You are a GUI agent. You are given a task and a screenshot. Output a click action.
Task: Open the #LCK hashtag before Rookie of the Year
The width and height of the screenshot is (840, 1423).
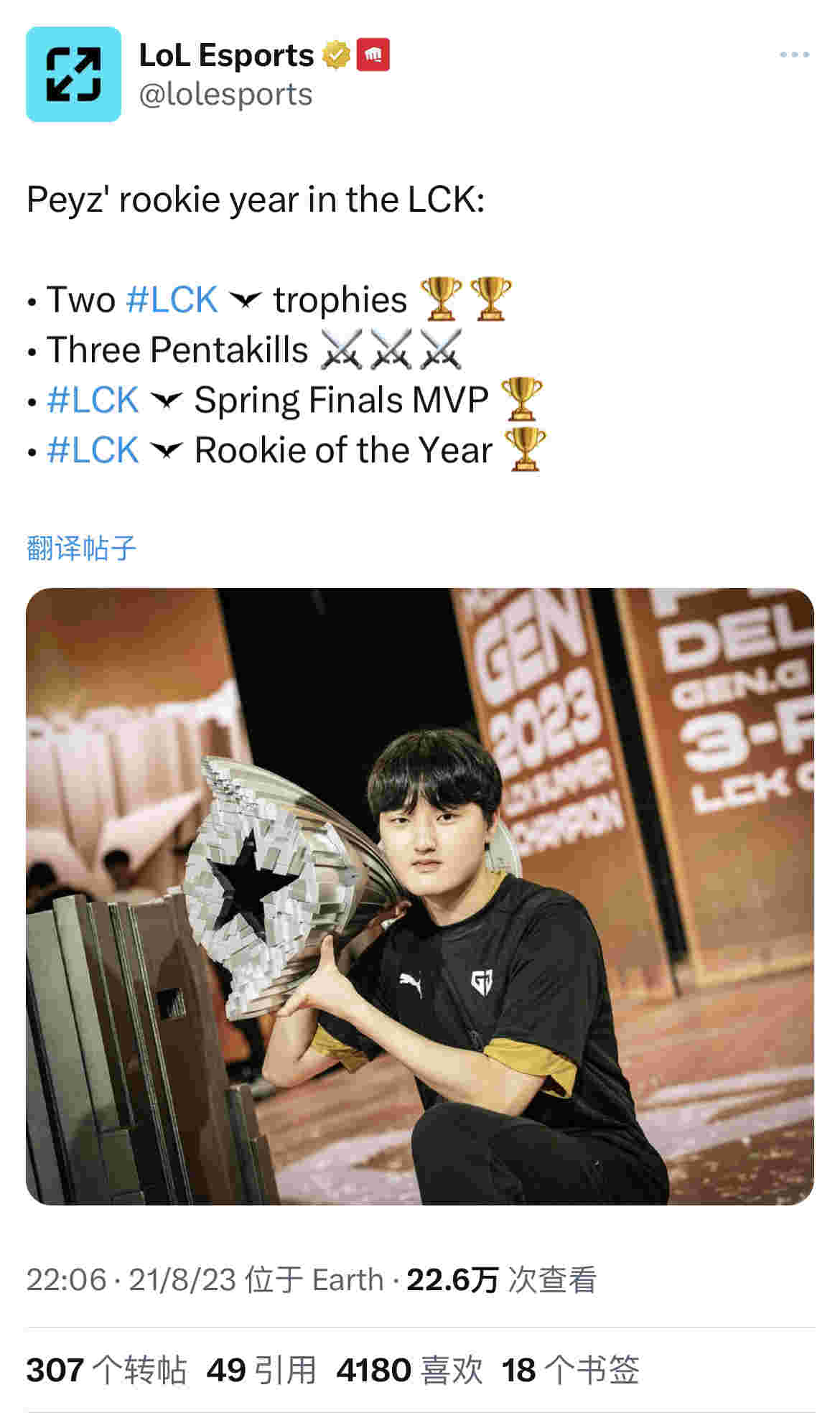click(93, 450)
